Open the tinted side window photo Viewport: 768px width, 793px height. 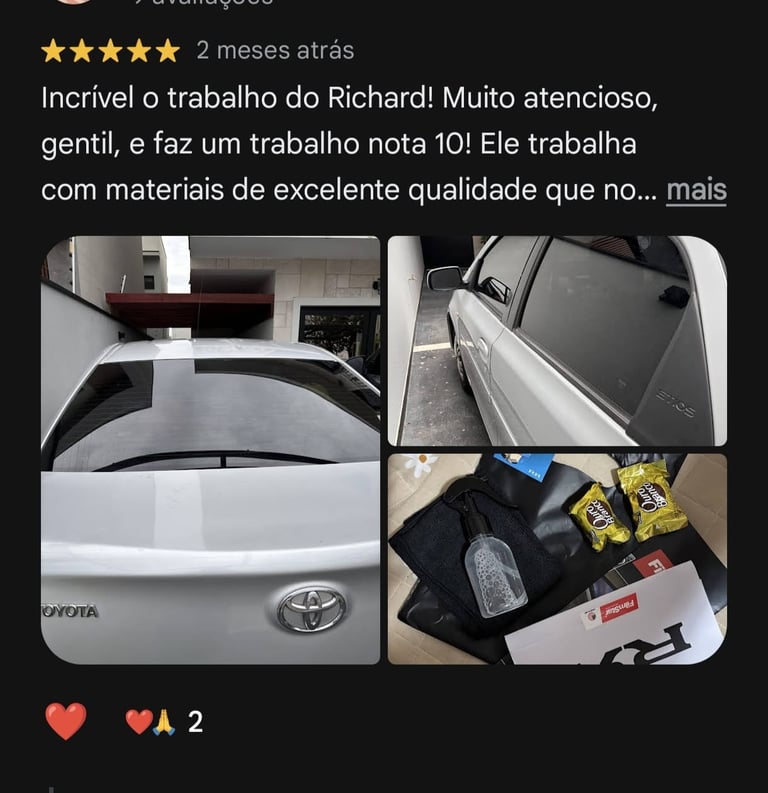(x=557, y=341)
